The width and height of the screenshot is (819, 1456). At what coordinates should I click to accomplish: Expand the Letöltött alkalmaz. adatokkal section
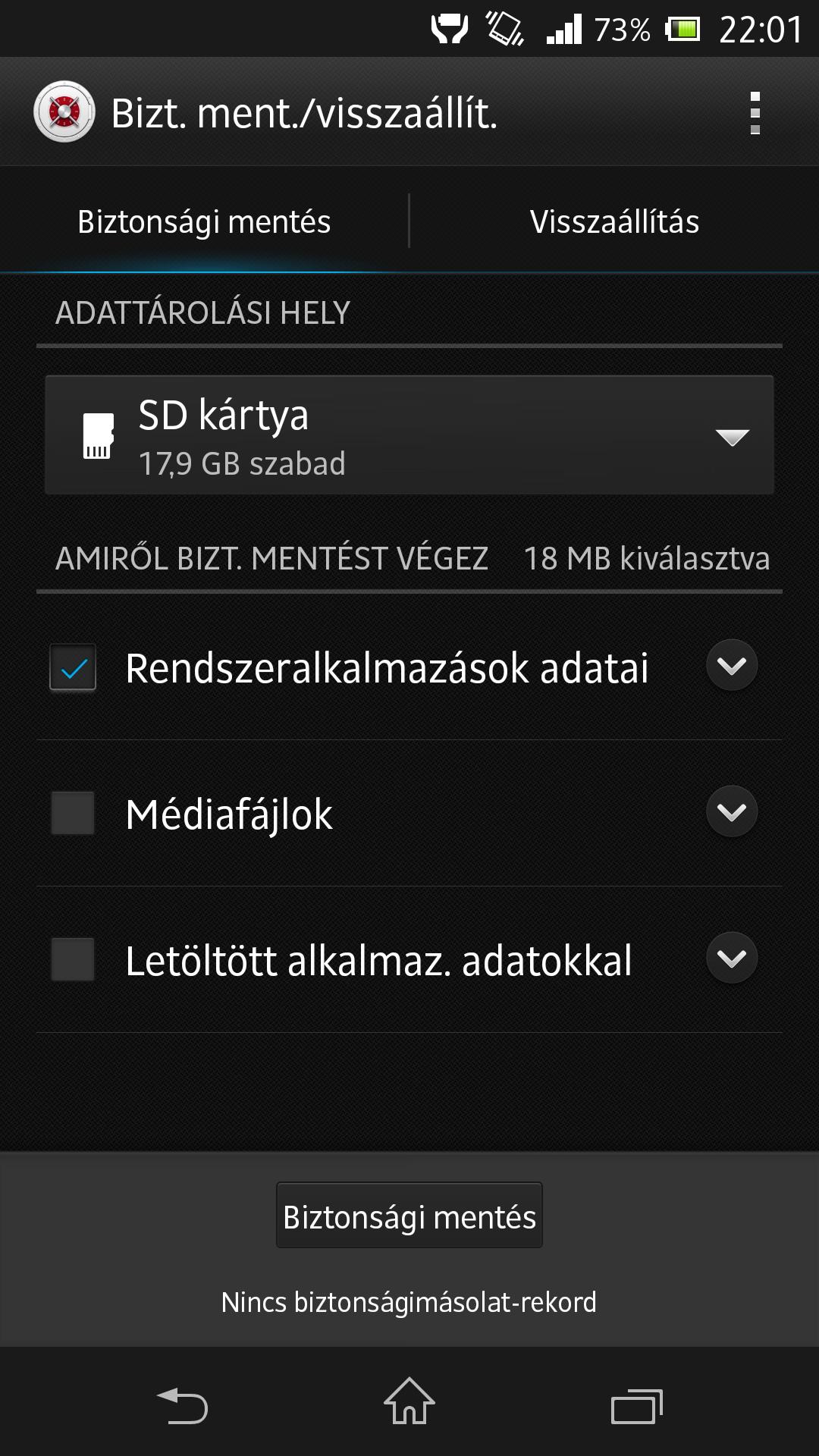tap(732, 959)
